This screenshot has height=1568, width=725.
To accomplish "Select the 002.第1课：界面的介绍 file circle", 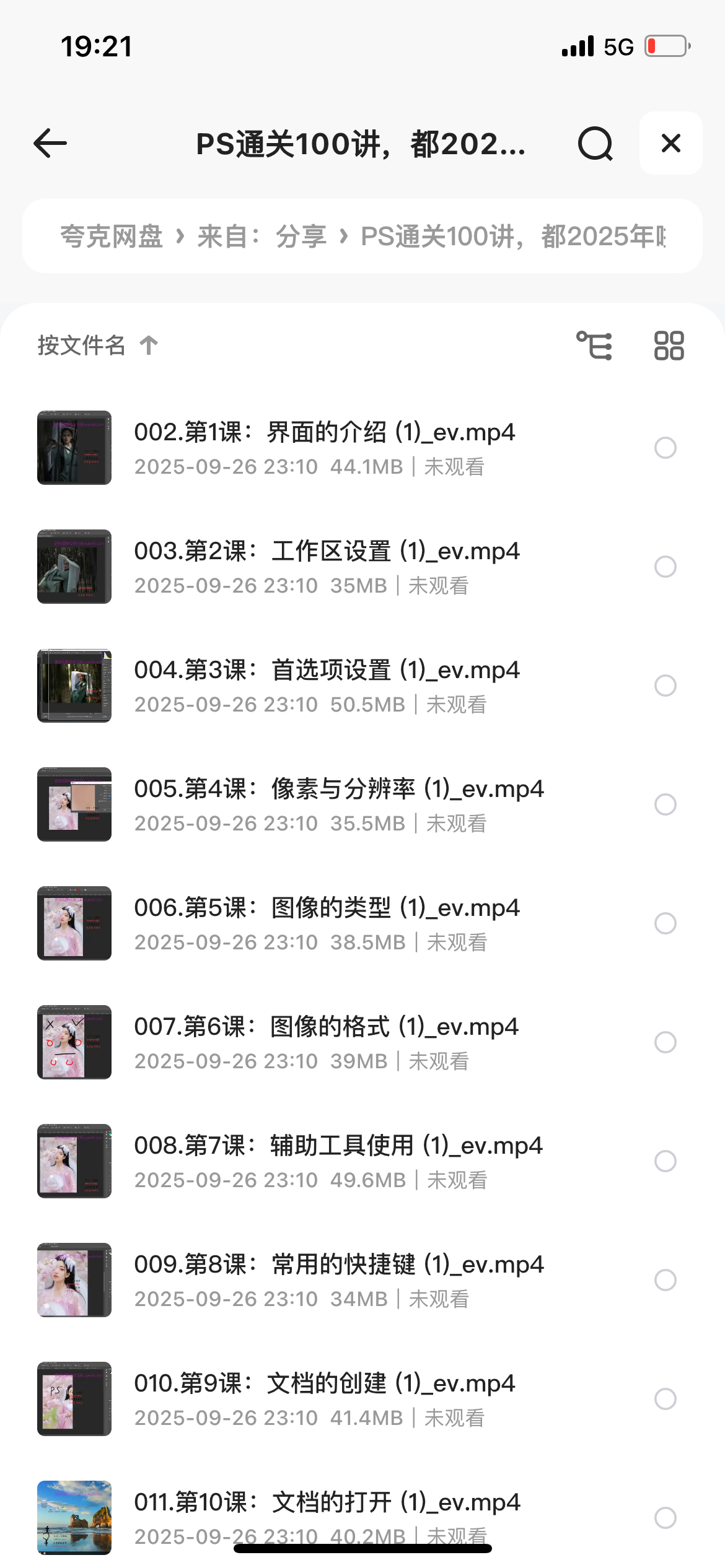I will pyautogui.click(x=665, y=448).
